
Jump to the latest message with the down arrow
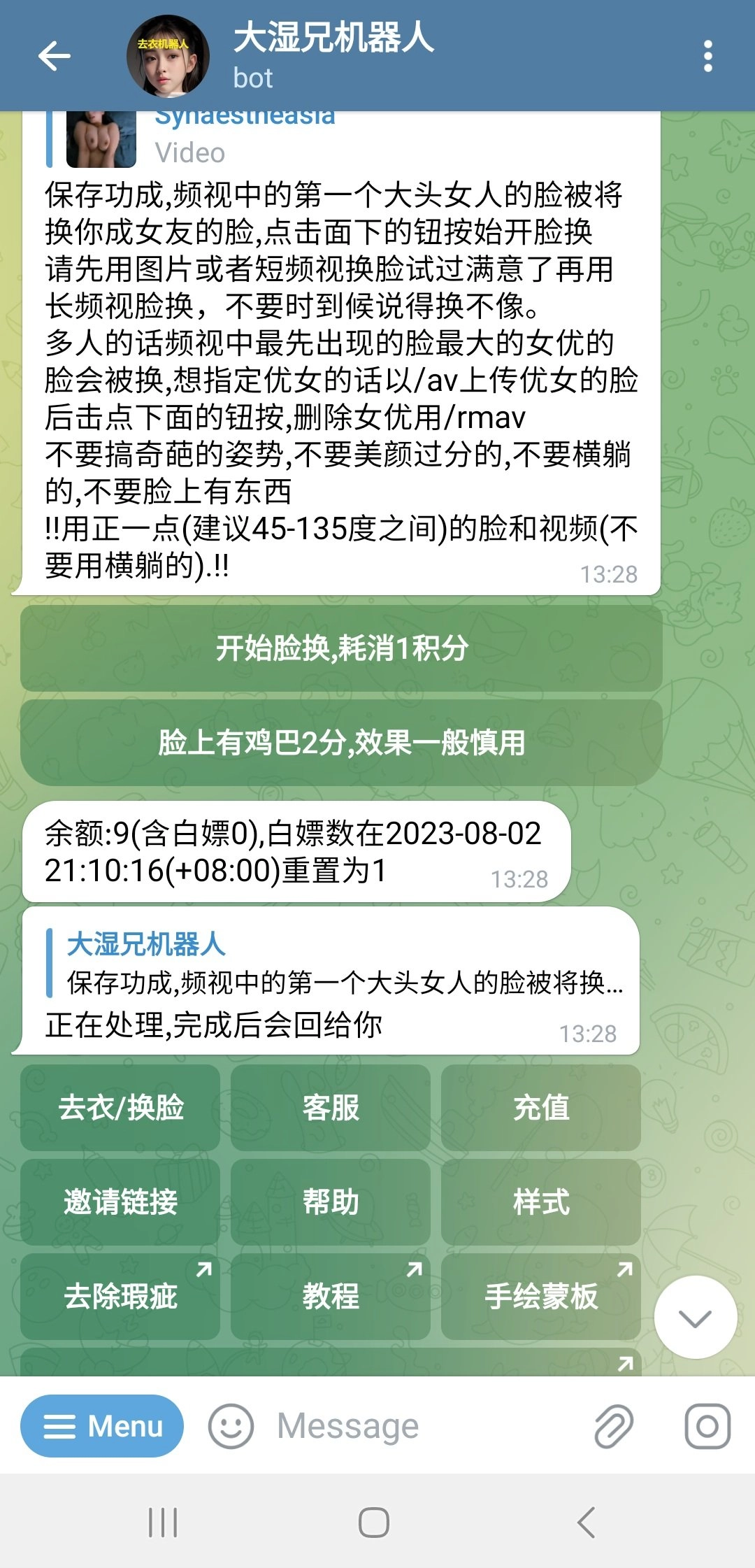pos(695,1318)
